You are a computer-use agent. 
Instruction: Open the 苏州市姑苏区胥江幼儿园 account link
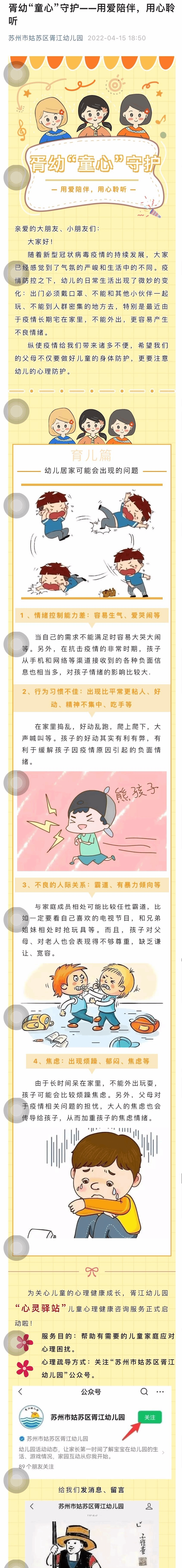[45, 38]
